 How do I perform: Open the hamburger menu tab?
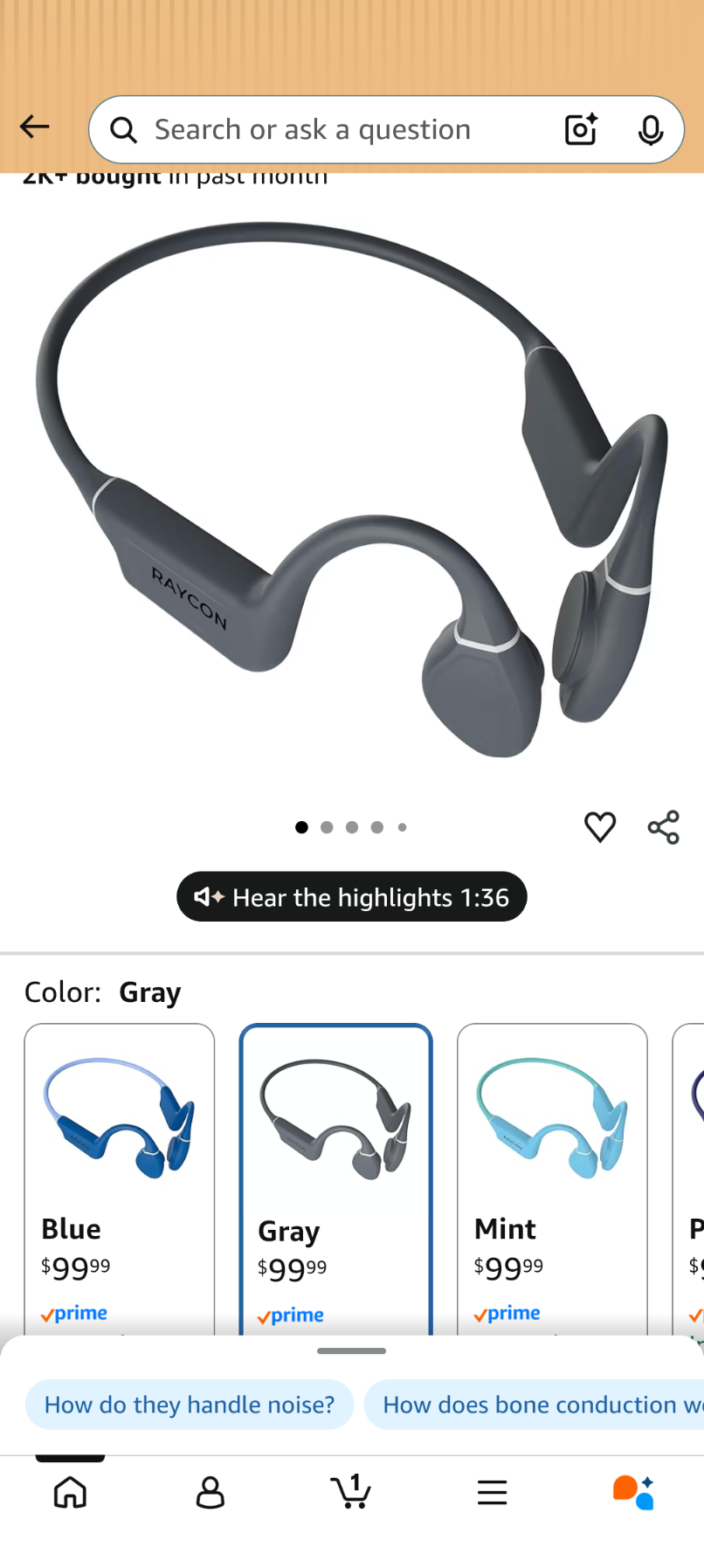[x=492, y=1492]
